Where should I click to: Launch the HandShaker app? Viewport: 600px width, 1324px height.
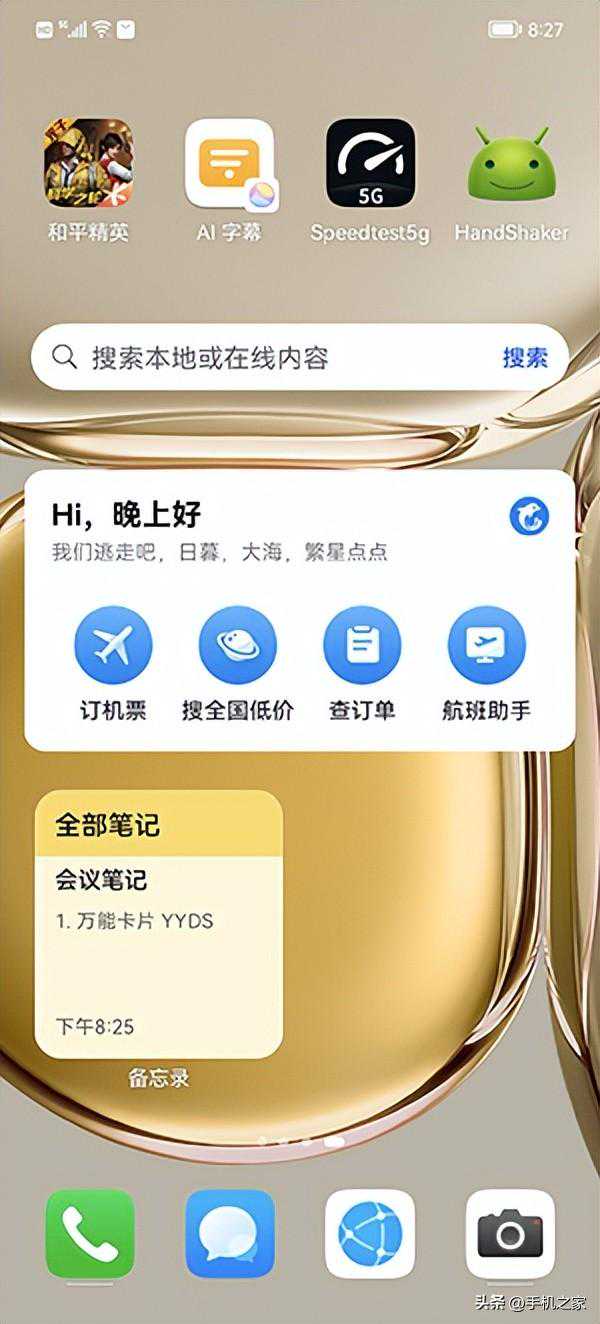click(511, 163)
